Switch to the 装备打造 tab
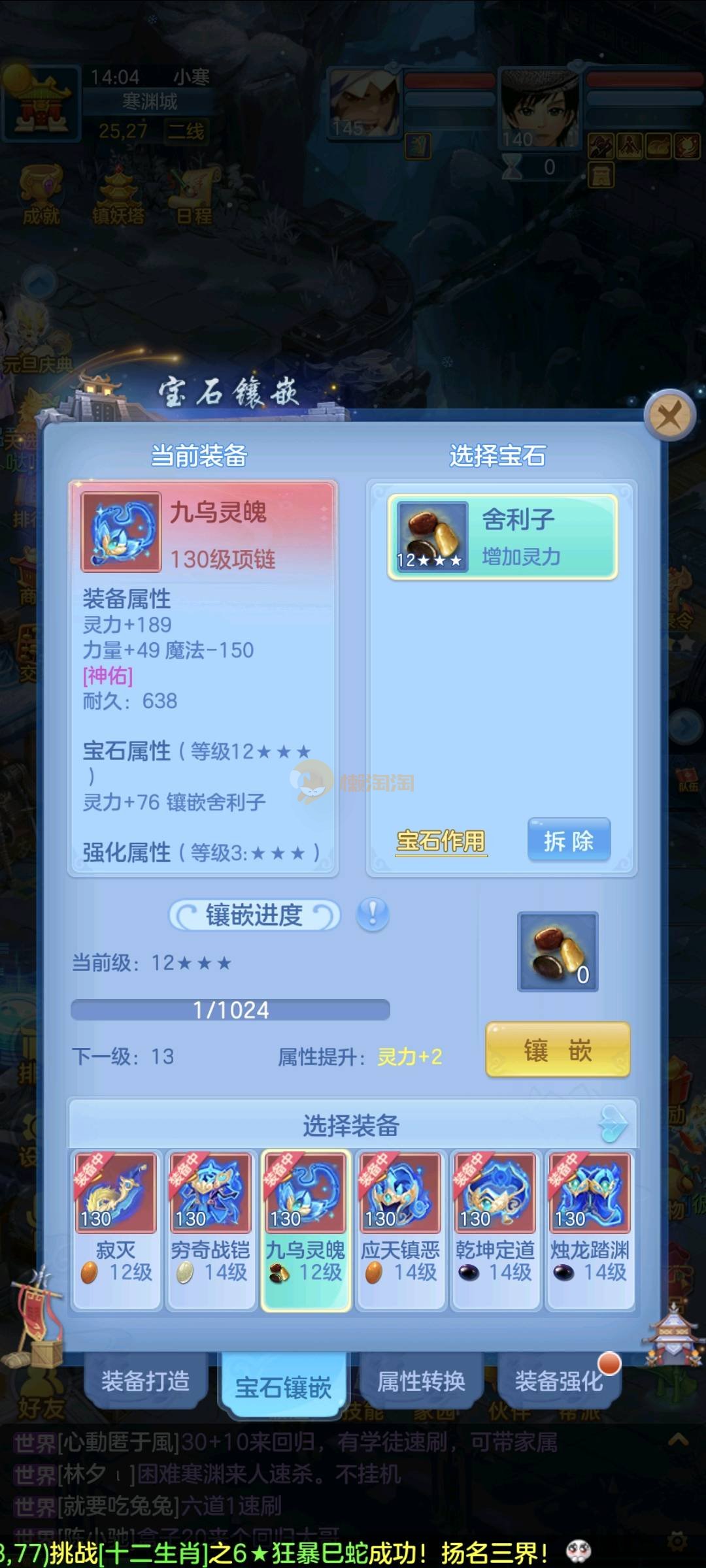 coord(145,1381)
